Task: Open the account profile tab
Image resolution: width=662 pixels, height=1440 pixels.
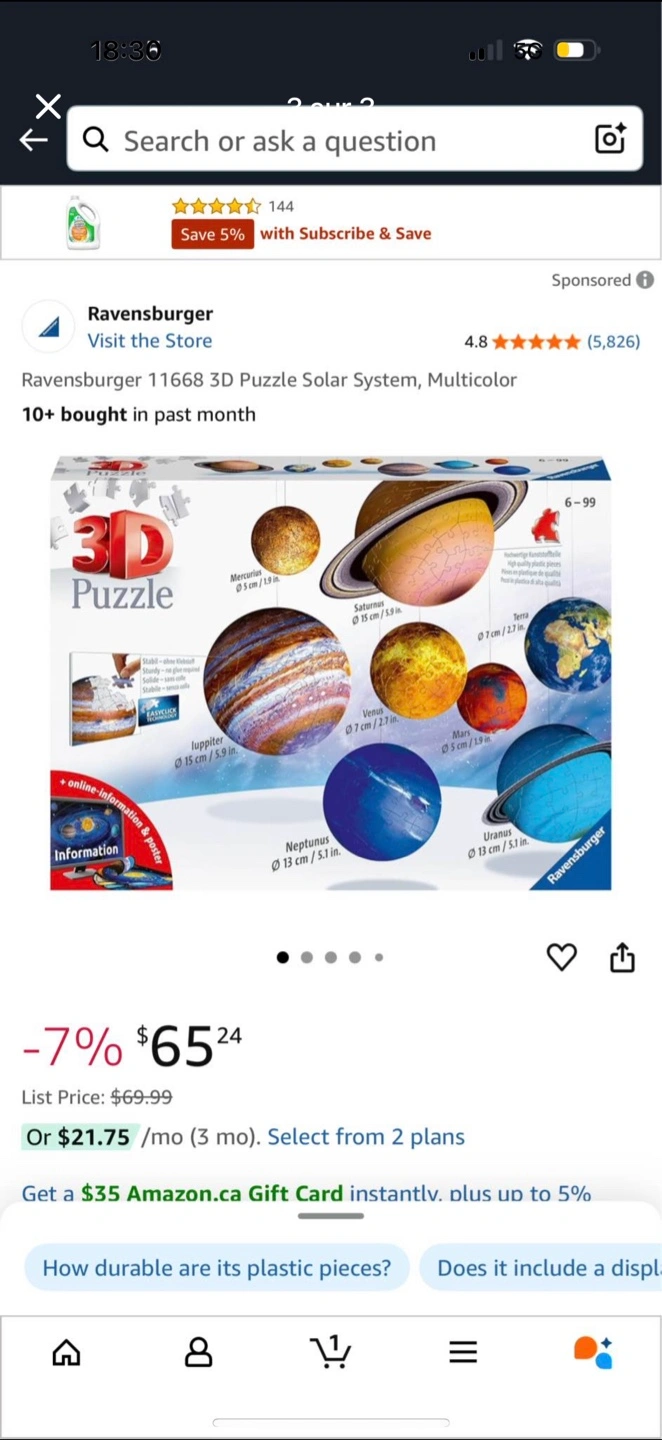Action: 199,1352
